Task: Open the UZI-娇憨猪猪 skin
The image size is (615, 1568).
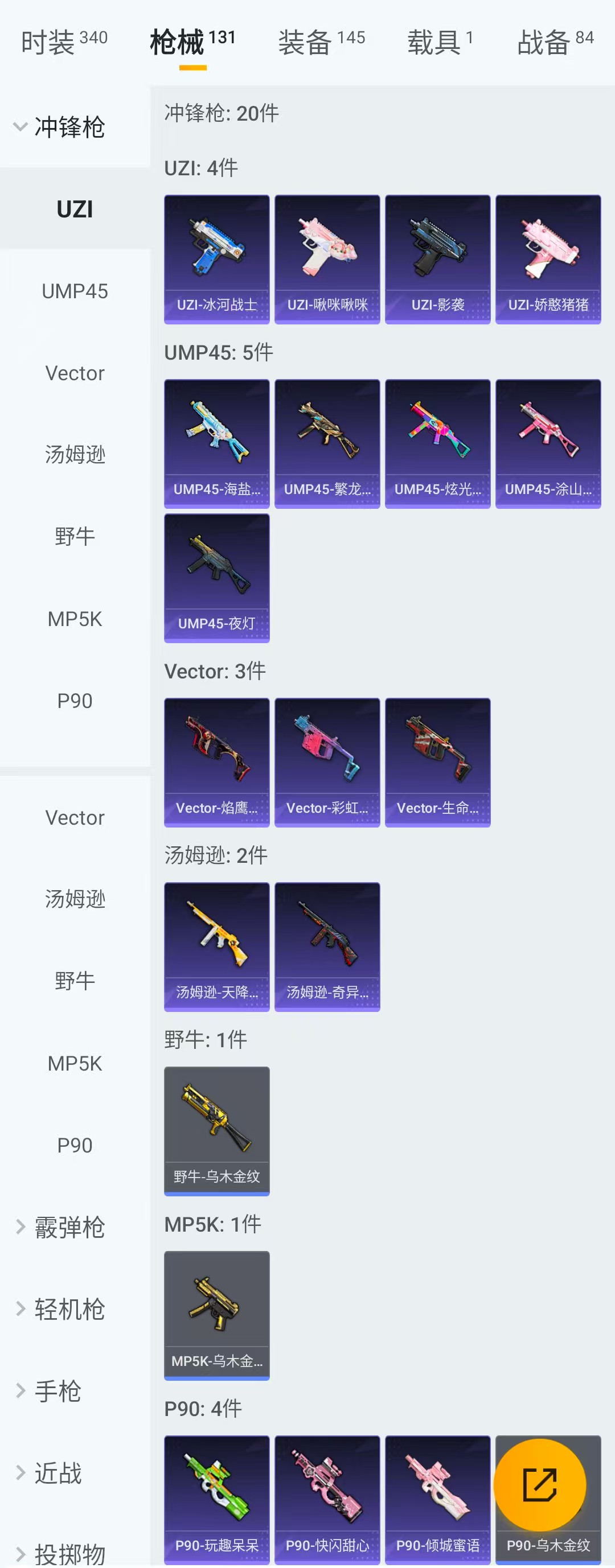Action: click(548, 260)
